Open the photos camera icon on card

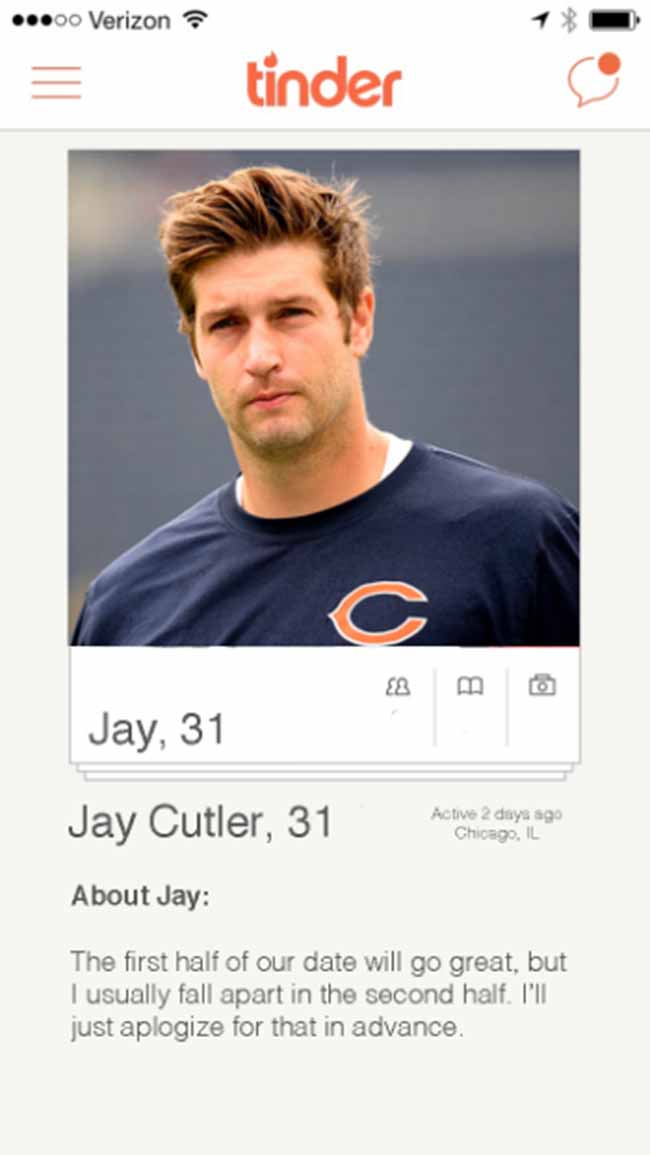click(542, 685)
